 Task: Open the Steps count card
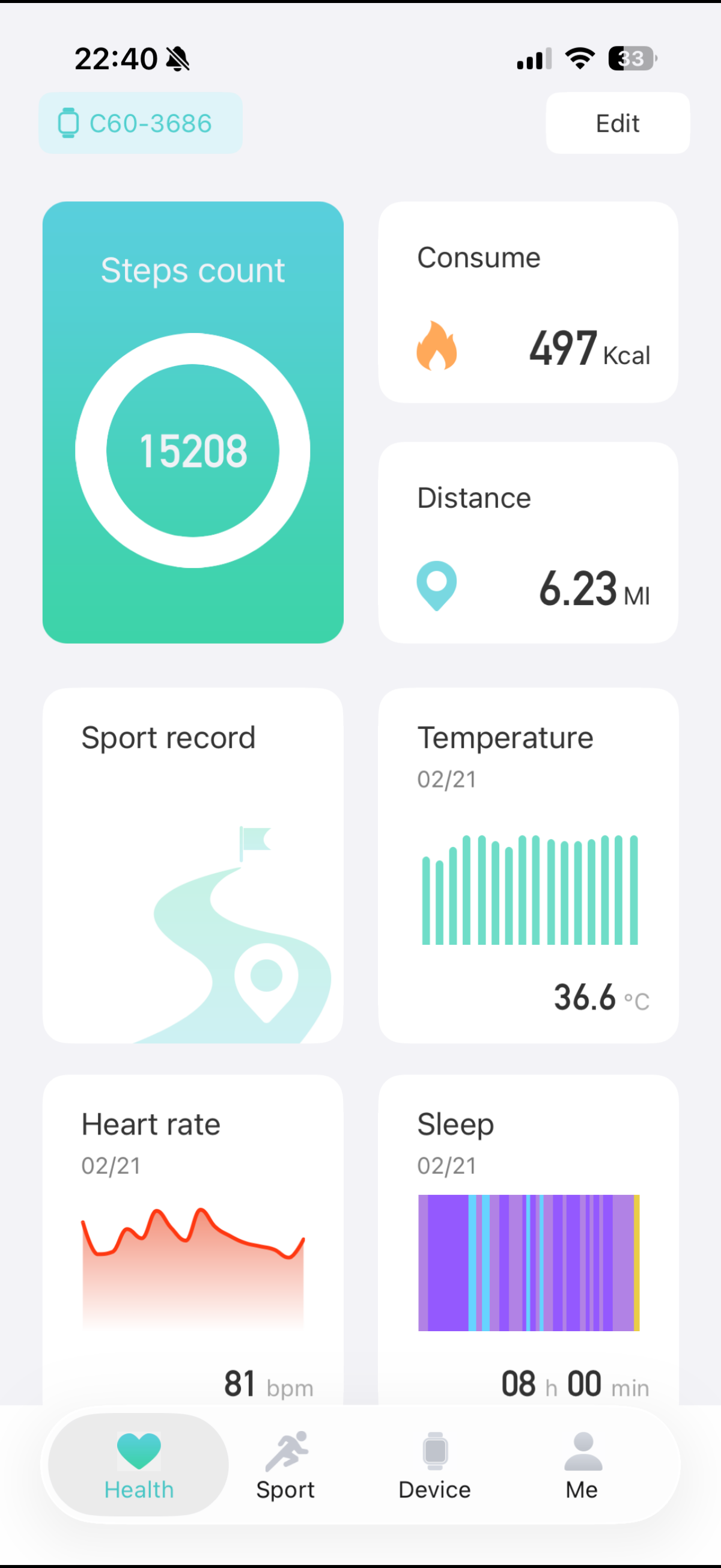click(x=193, y=422)
